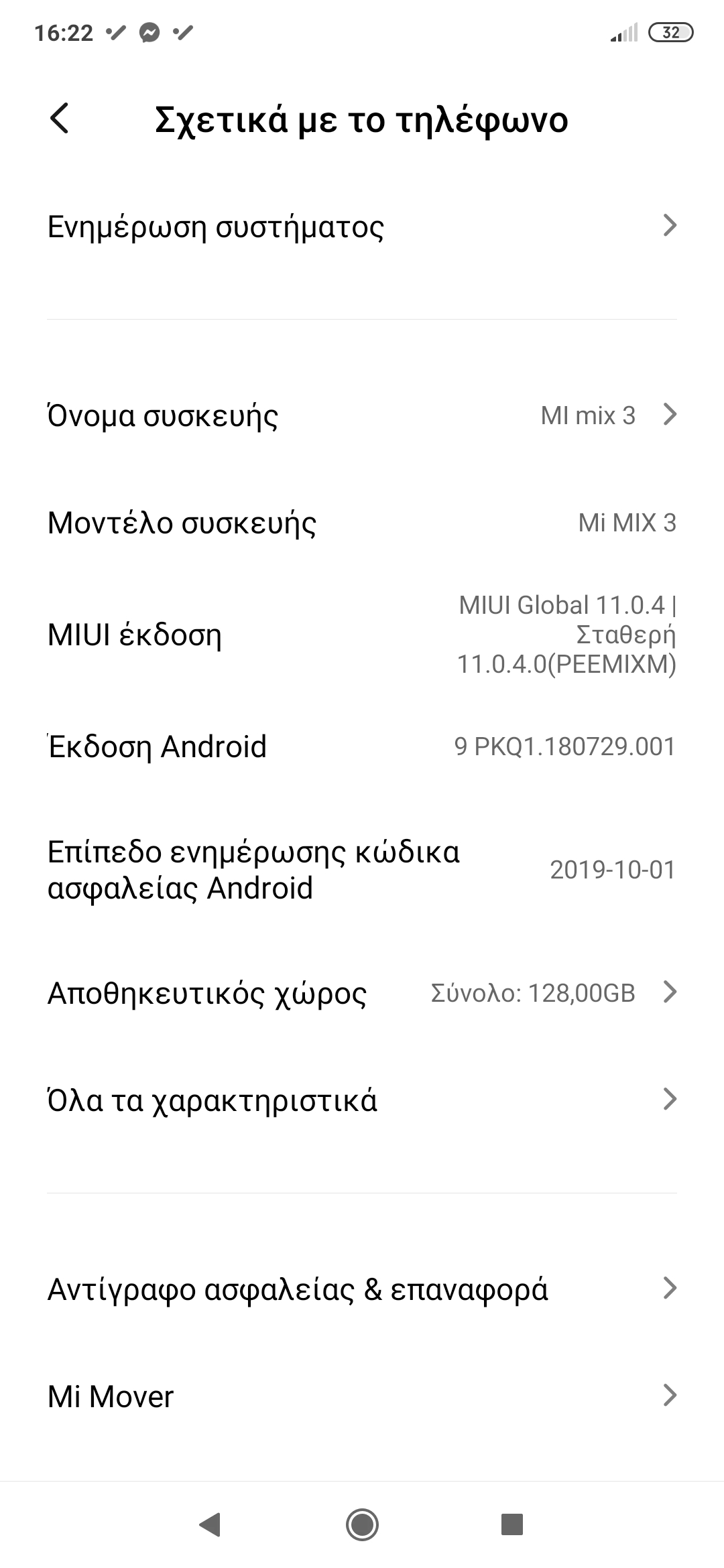The width and height of the screenshot is (724, 1568).
Task: Open Αντίγραφο ασφαλείας & επαναφορά
Action: tap(362, 1289)
